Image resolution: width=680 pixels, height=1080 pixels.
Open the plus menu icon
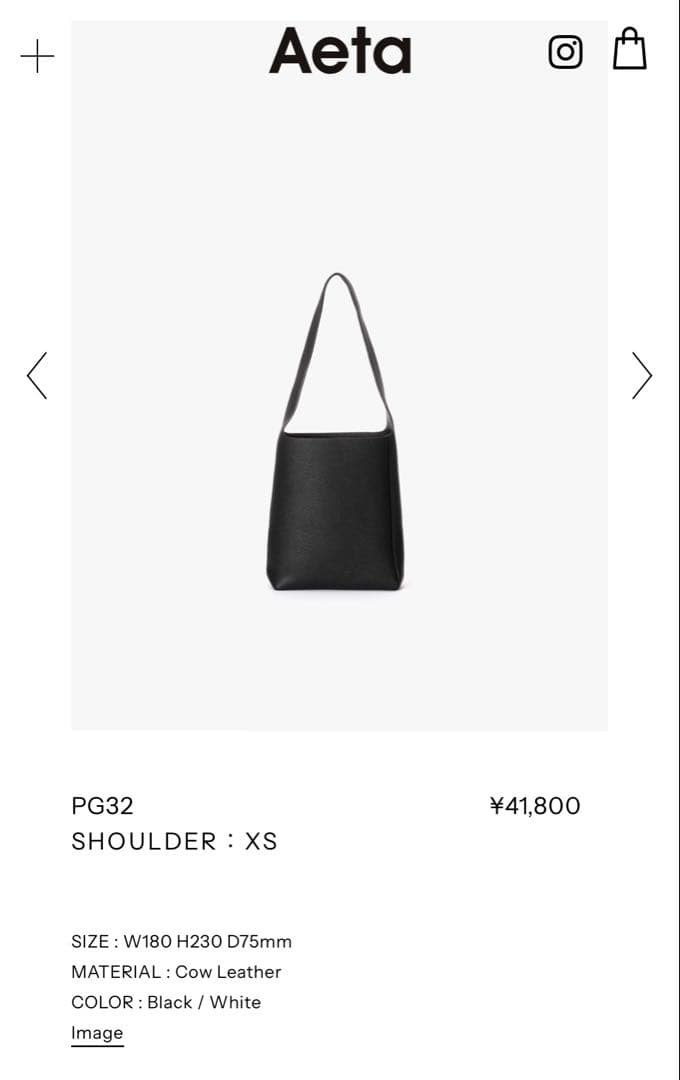37,56
